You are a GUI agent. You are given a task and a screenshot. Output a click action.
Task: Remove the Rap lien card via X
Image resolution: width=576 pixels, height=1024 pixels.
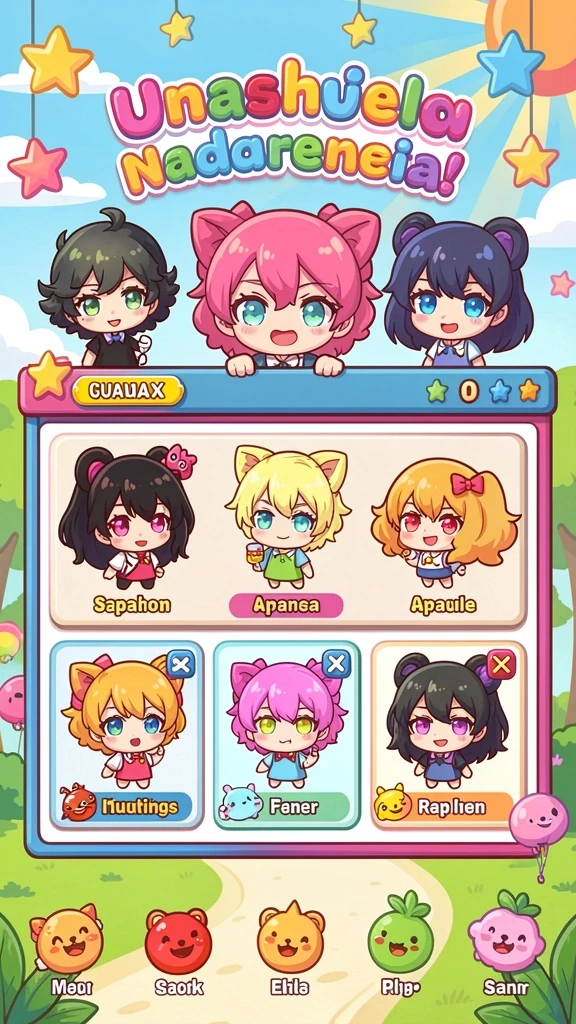pos(501,665)
